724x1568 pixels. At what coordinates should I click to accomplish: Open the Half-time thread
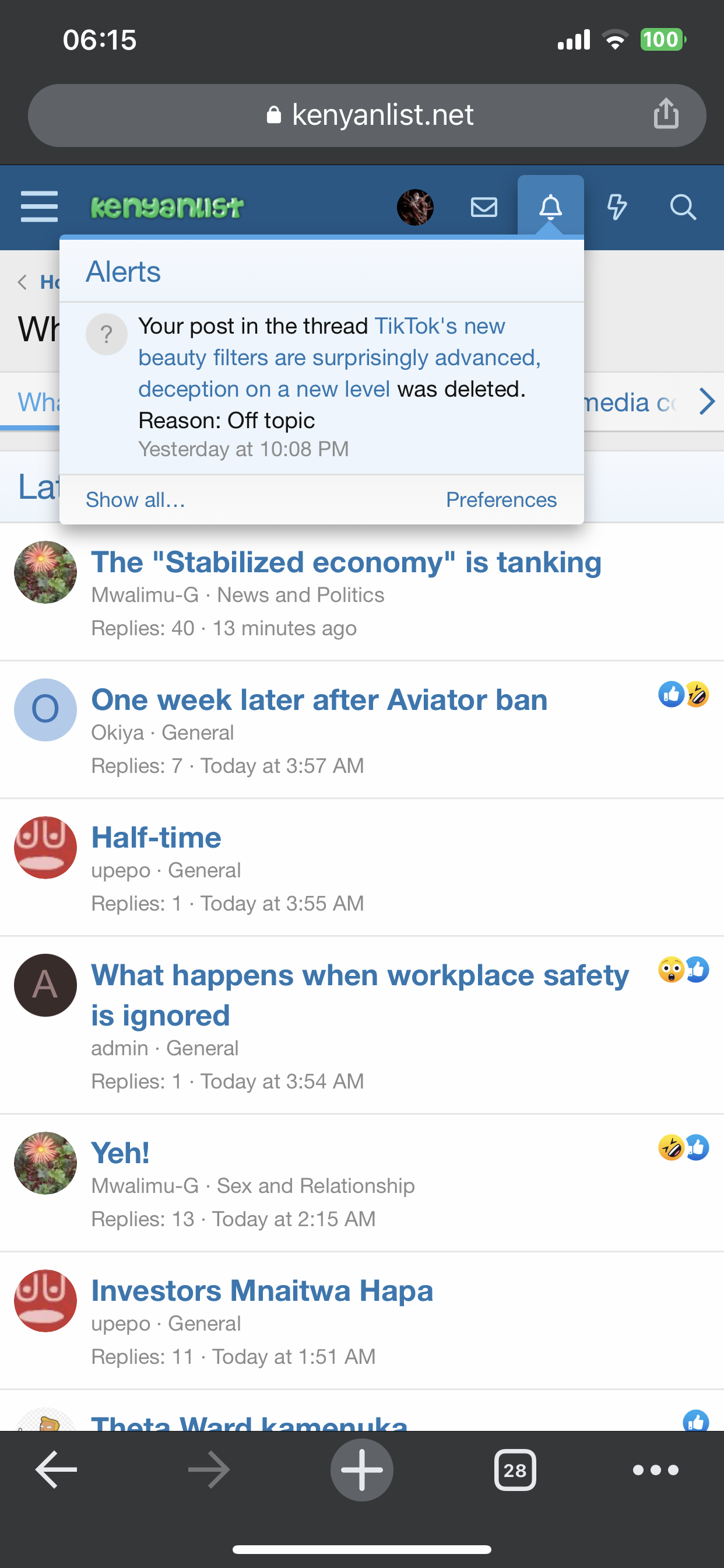click(156, 838)
